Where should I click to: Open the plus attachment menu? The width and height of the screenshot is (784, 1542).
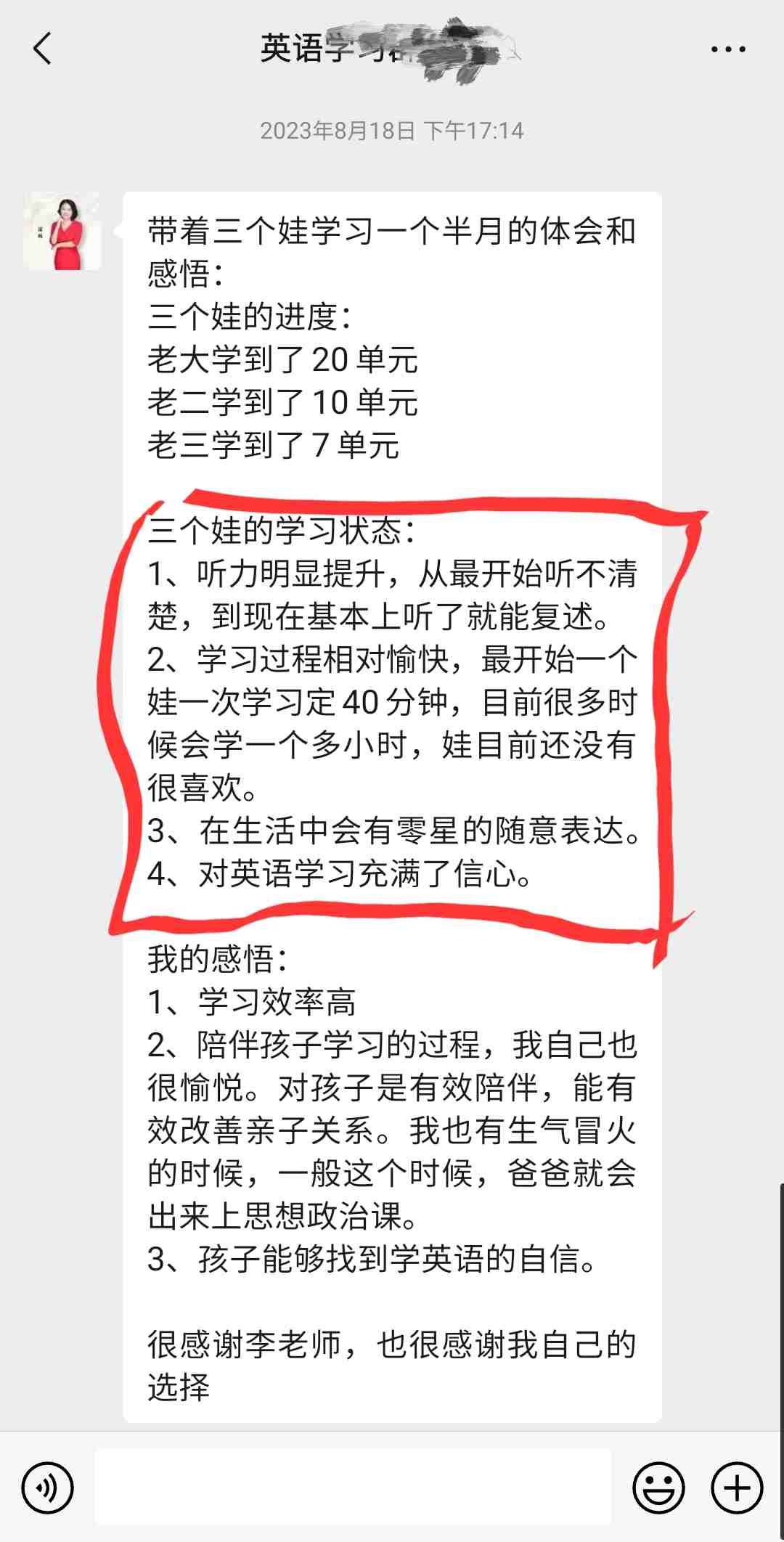(737, 1488)
